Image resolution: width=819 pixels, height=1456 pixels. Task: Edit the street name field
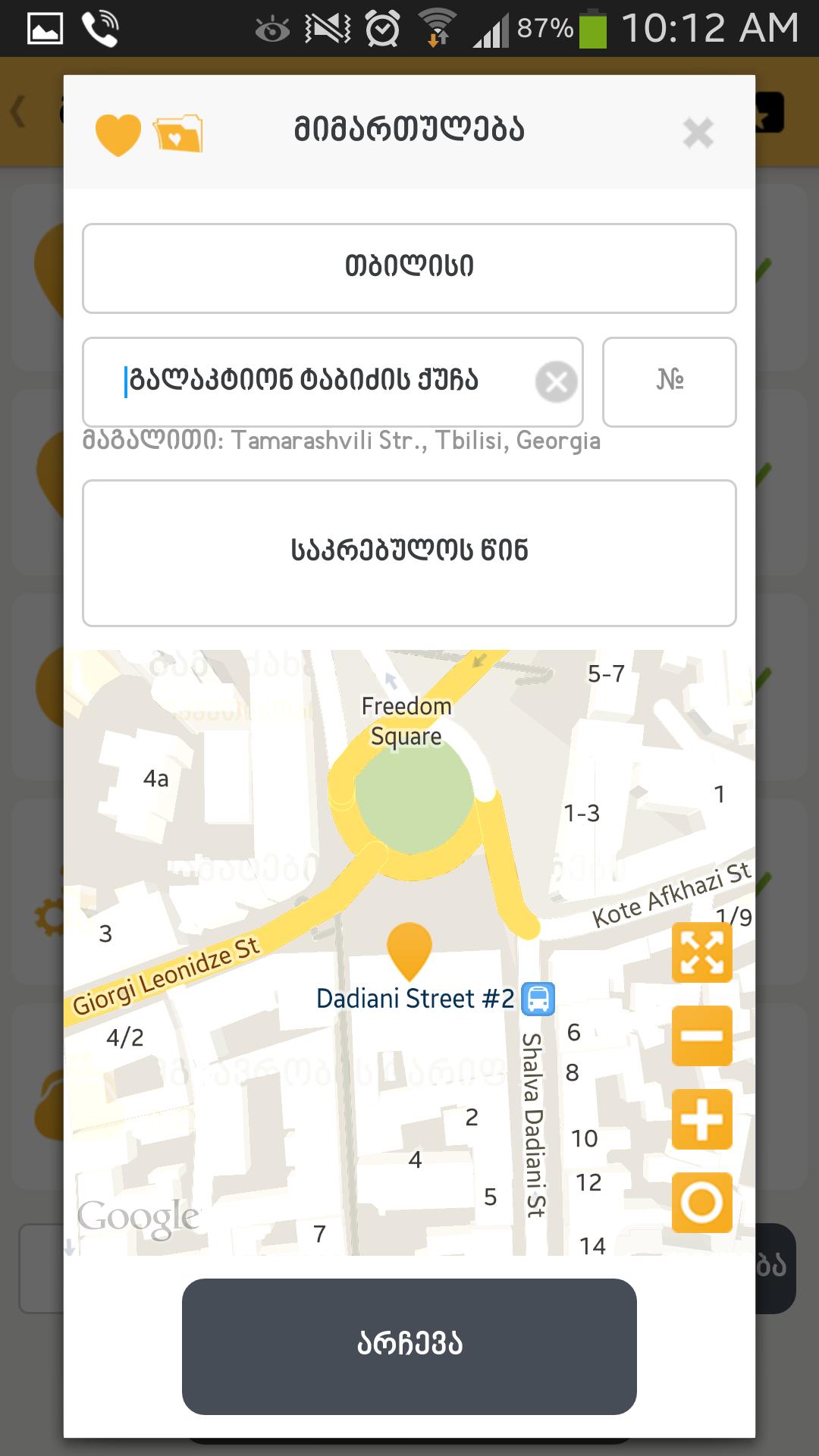click(318, 381)
